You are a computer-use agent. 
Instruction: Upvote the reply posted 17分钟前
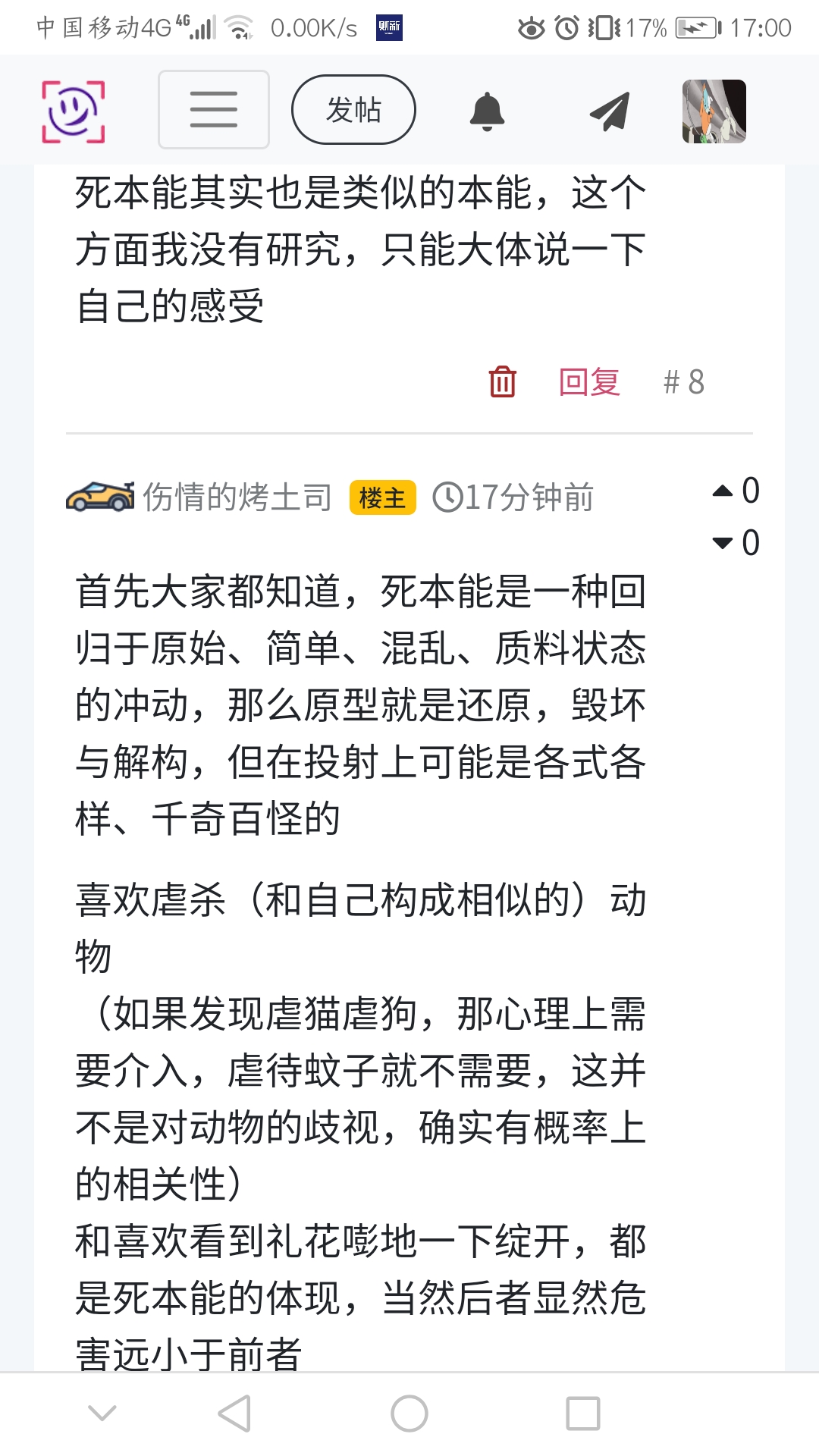coord(723,491)
